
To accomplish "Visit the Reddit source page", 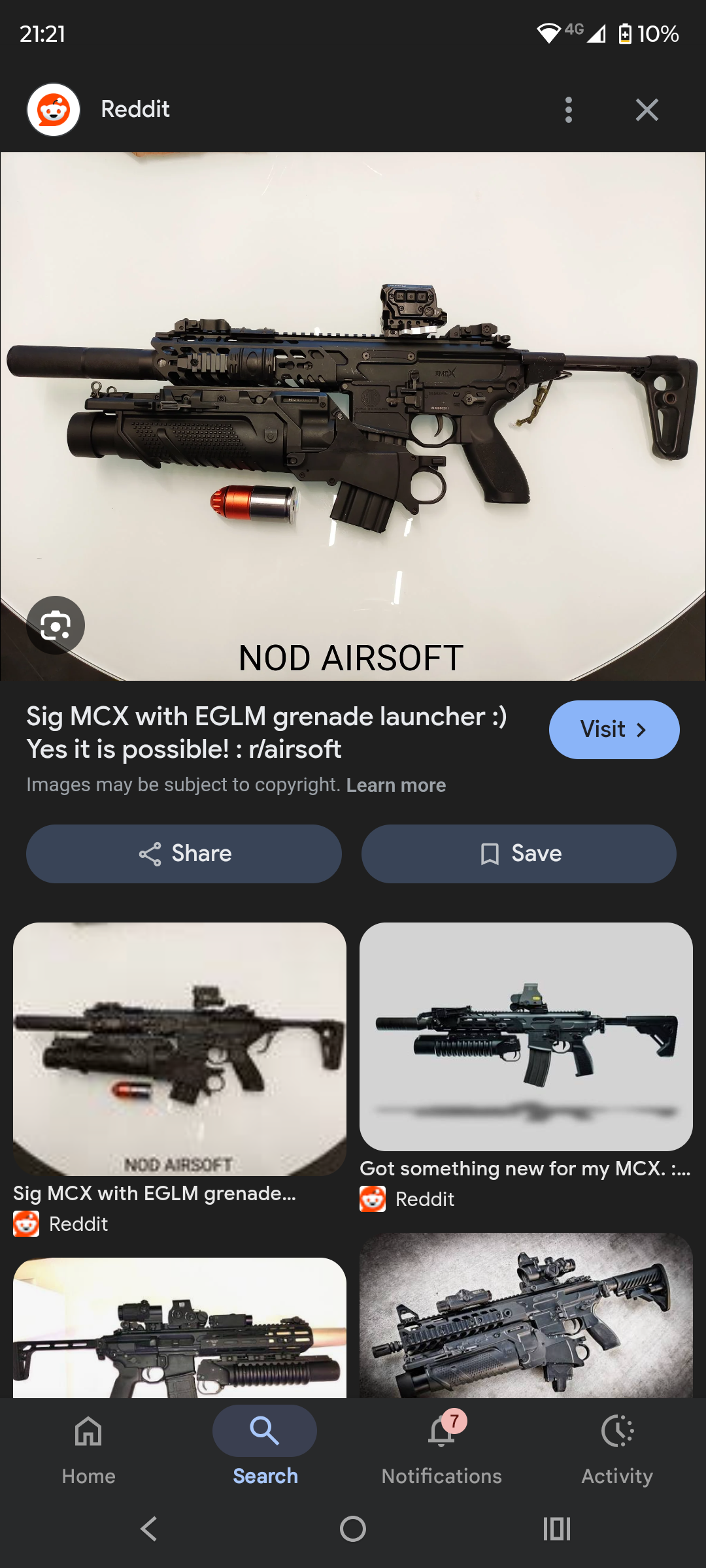I will point(613,729).
